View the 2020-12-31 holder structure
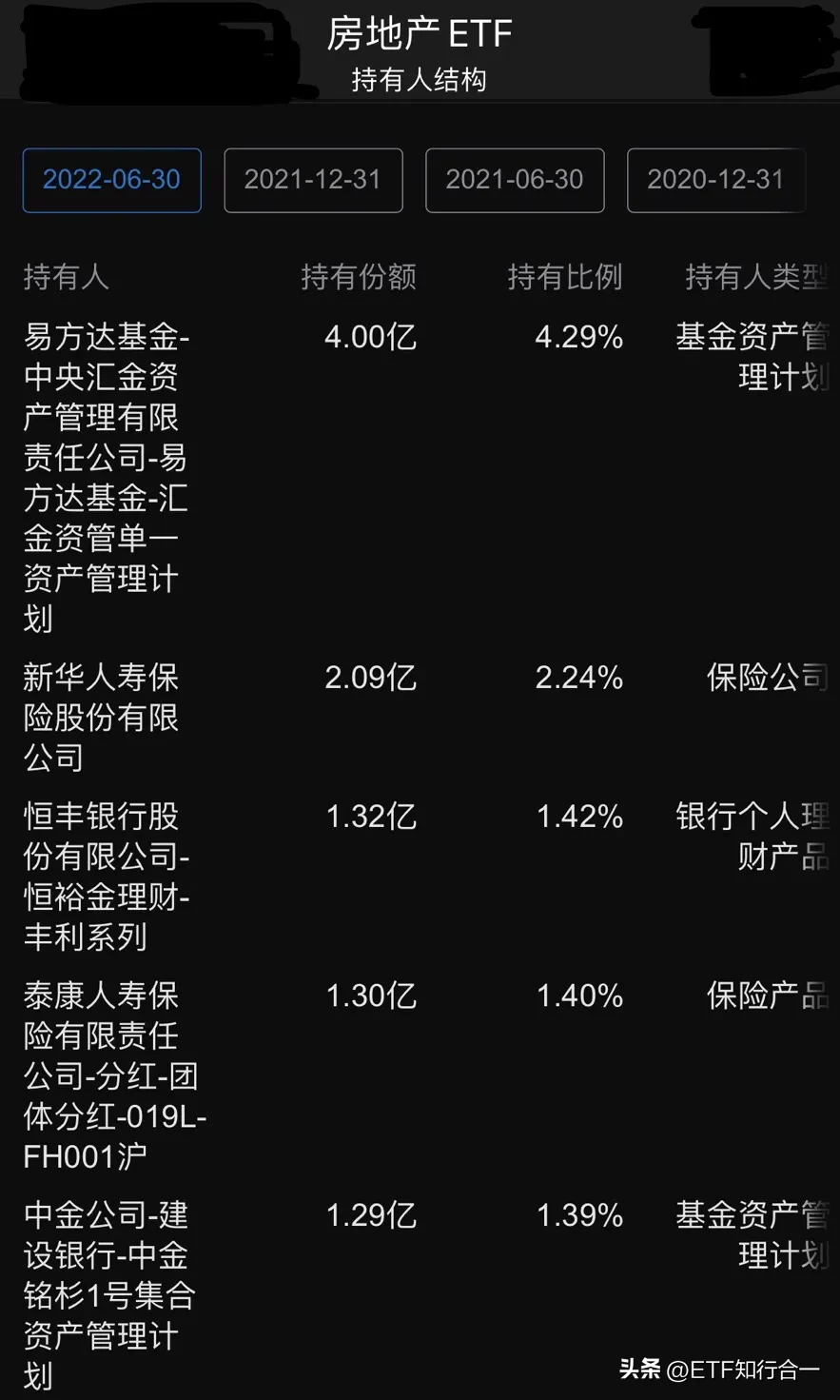This screenshot has width=840, height=1400. 715,180
